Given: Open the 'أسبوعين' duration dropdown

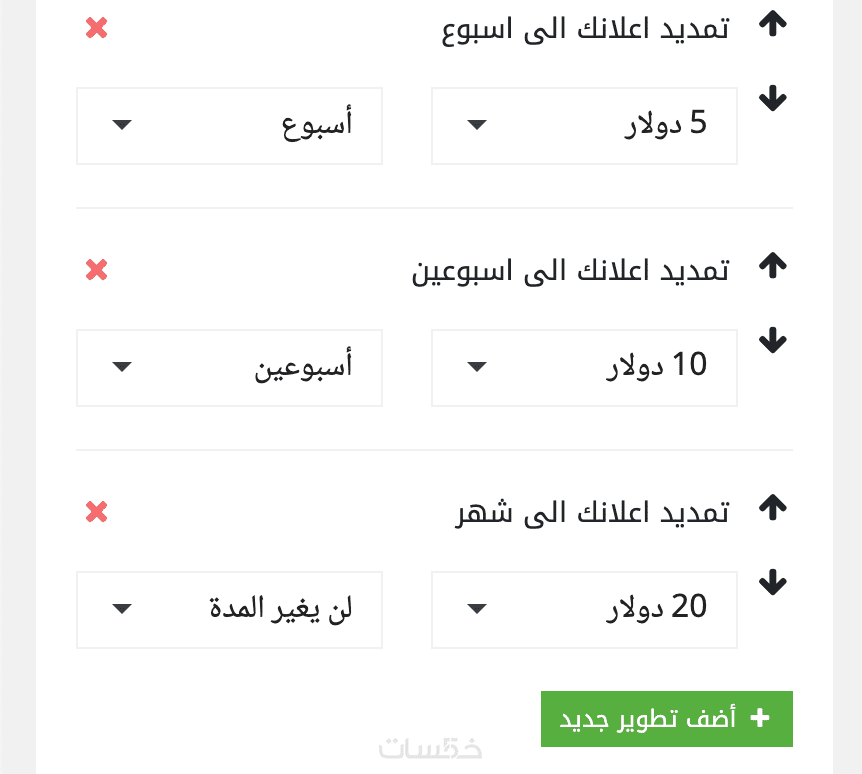Looking at the screenshot, I should coord(229,367).
